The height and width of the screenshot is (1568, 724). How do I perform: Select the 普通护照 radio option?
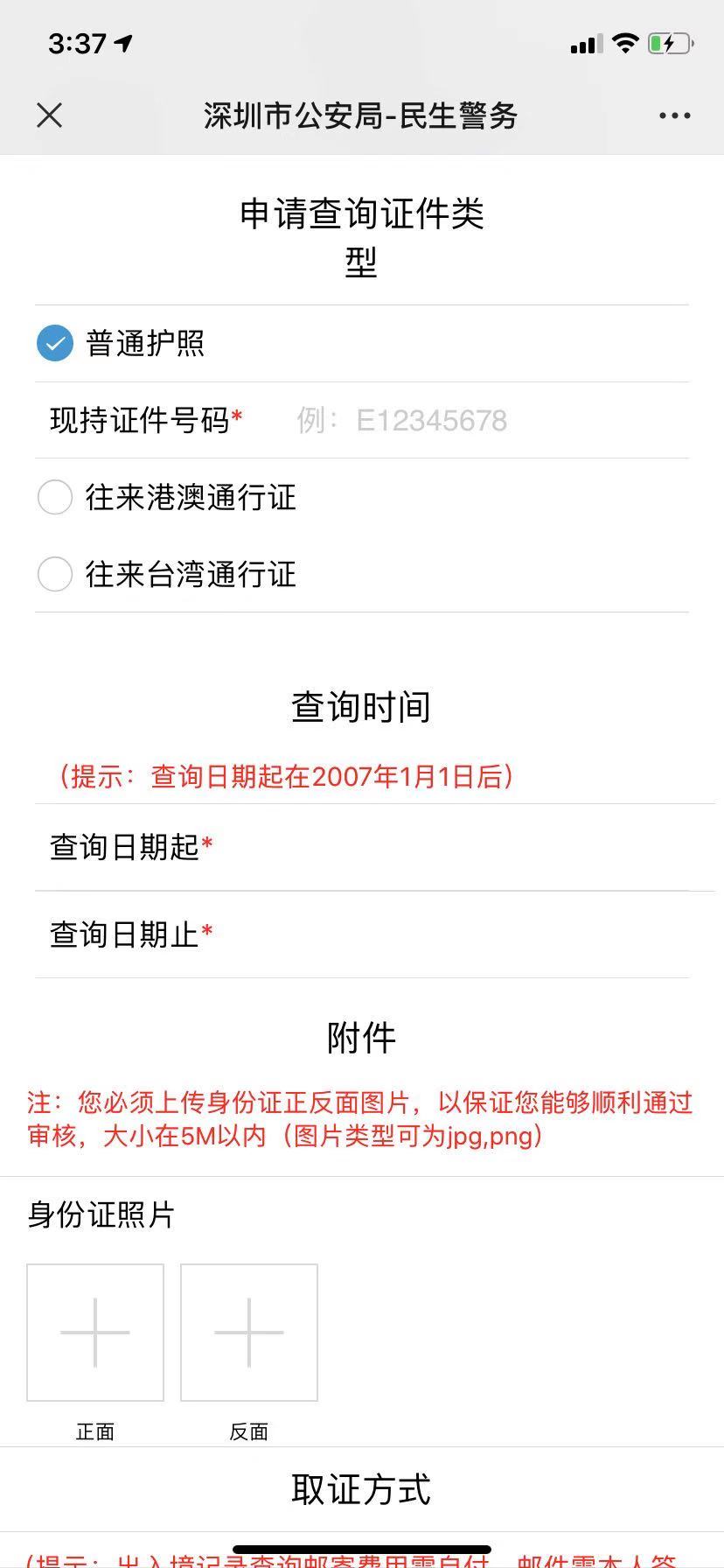[54, 344]
